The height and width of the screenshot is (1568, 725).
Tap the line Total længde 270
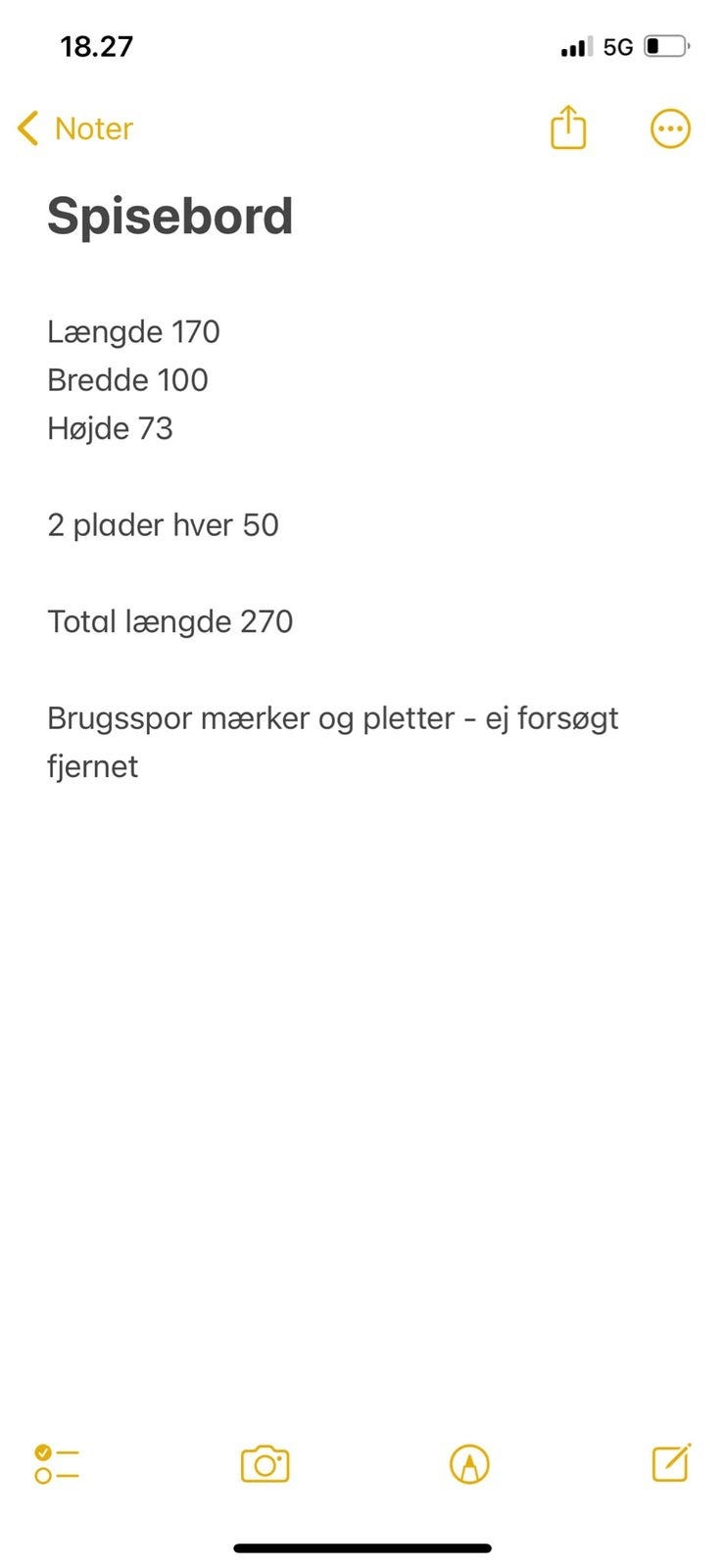coord(169,621)
